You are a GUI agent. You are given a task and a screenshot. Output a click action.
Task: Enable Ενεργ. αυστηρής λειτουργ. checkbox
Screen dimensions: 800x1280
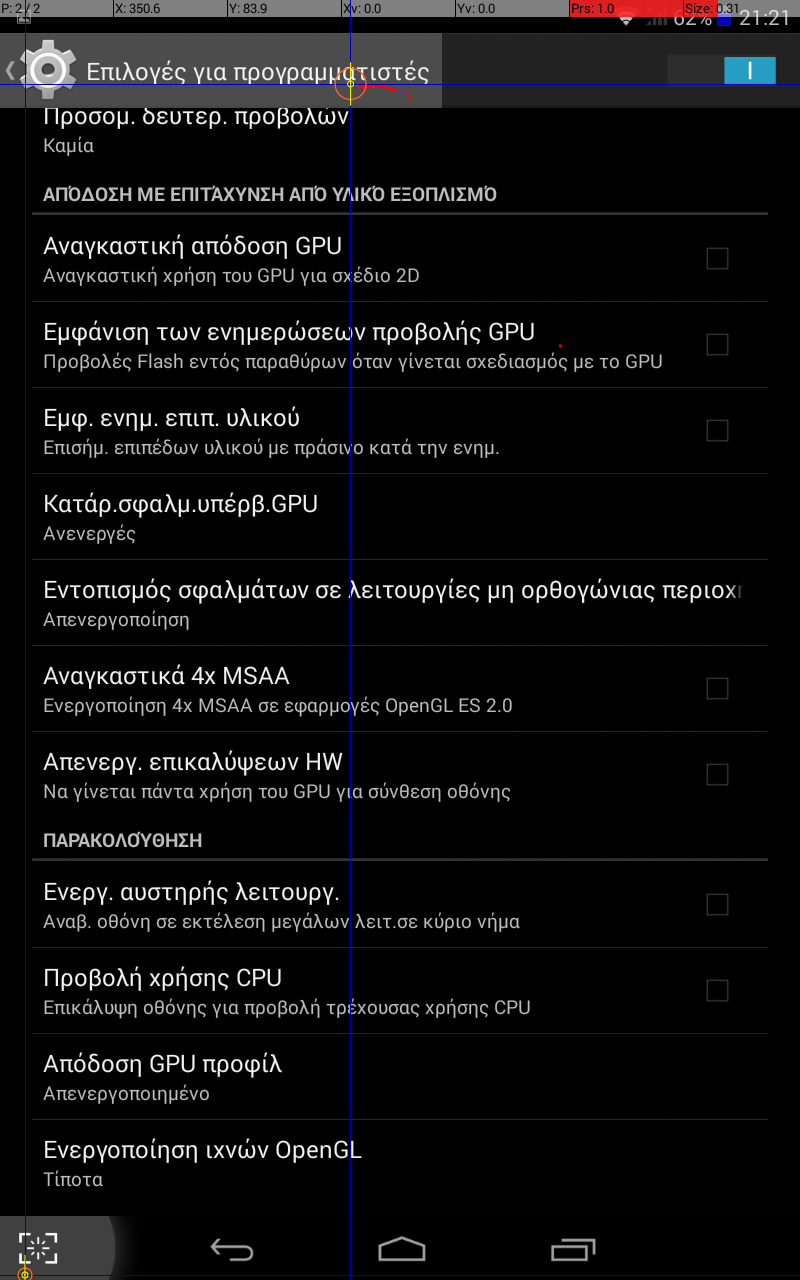pyautogui.click(x=717, y=905)
